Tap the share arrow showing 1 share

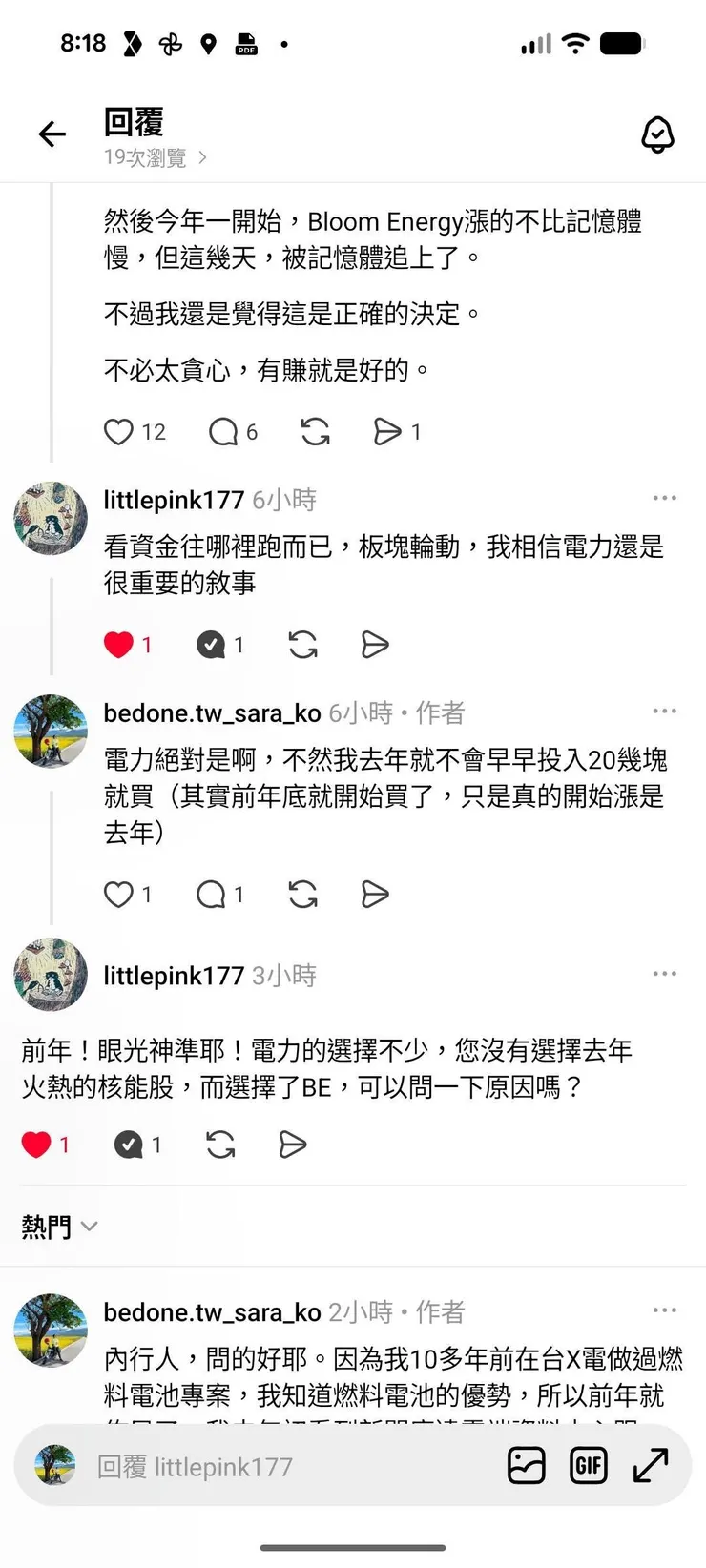click(x=389, y=432)
